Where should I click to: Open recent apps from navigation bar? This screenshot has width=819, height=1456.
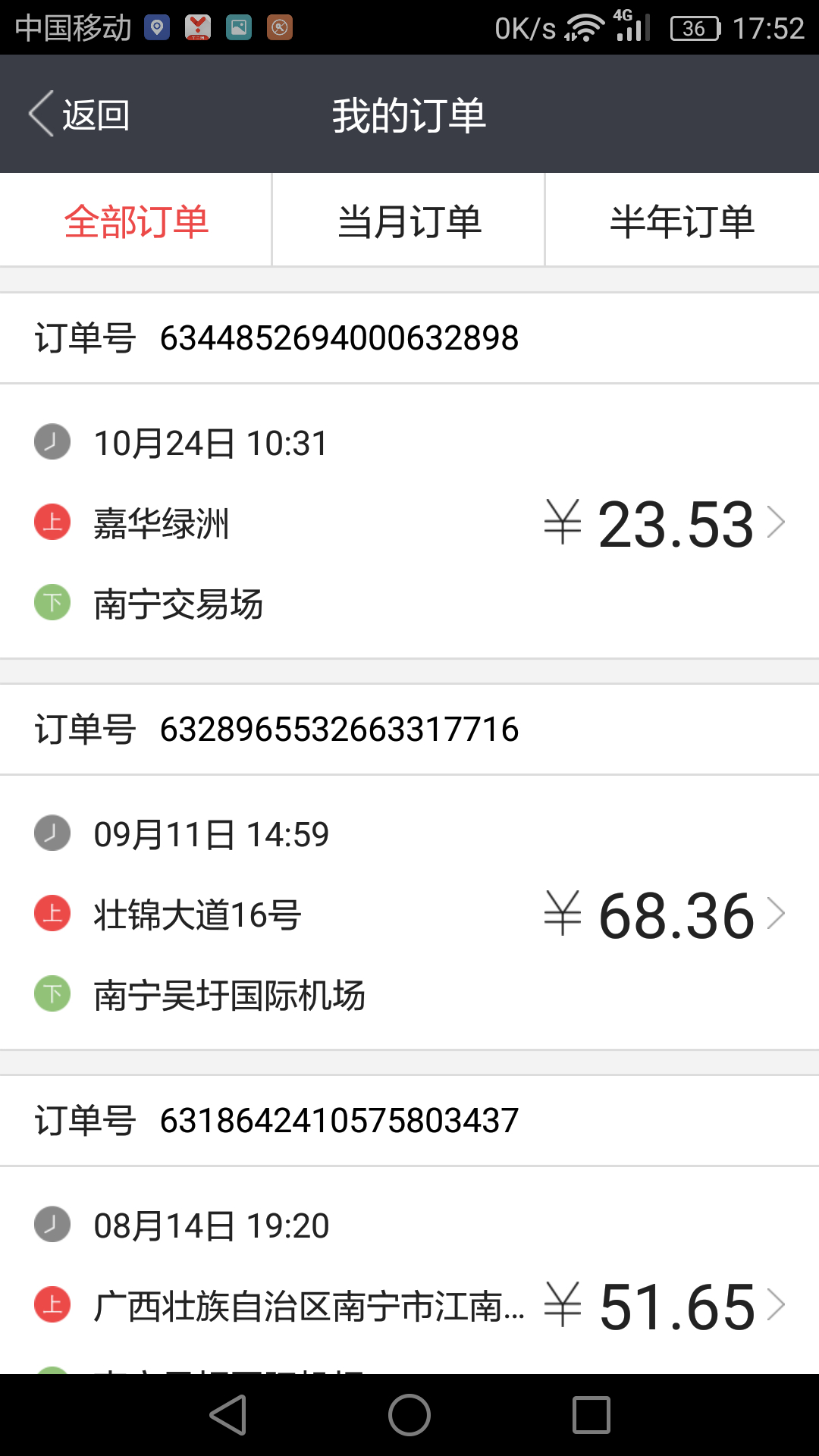(x=591, y=1415)
